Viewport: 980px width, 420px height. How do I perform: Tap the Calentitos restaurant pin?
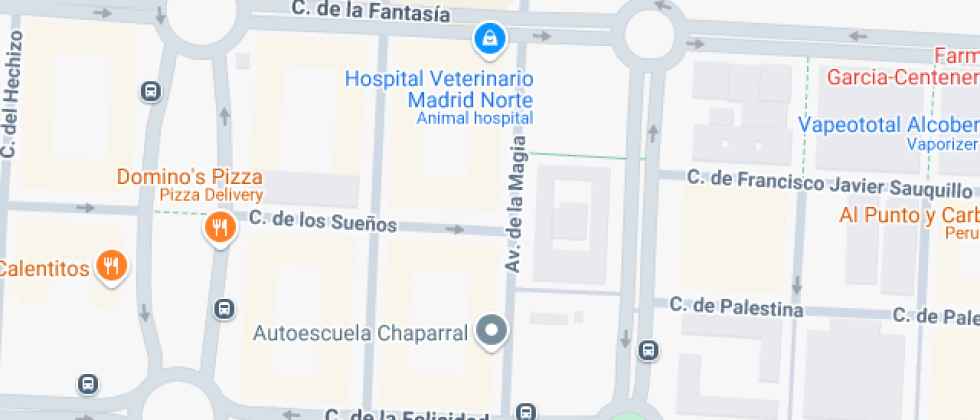tap(112, 267)
